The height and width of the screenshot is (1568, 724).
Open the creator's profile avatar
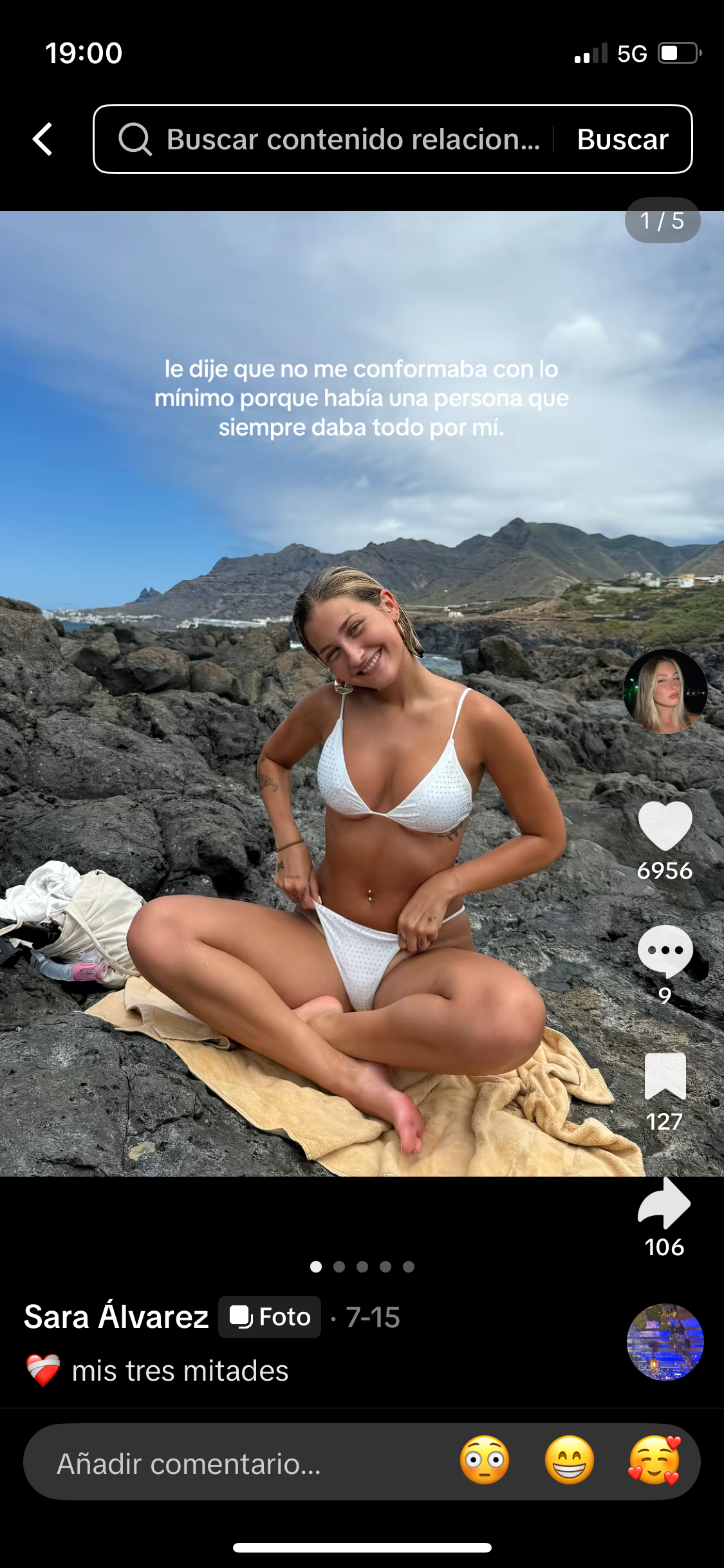[x=665, y=691]
